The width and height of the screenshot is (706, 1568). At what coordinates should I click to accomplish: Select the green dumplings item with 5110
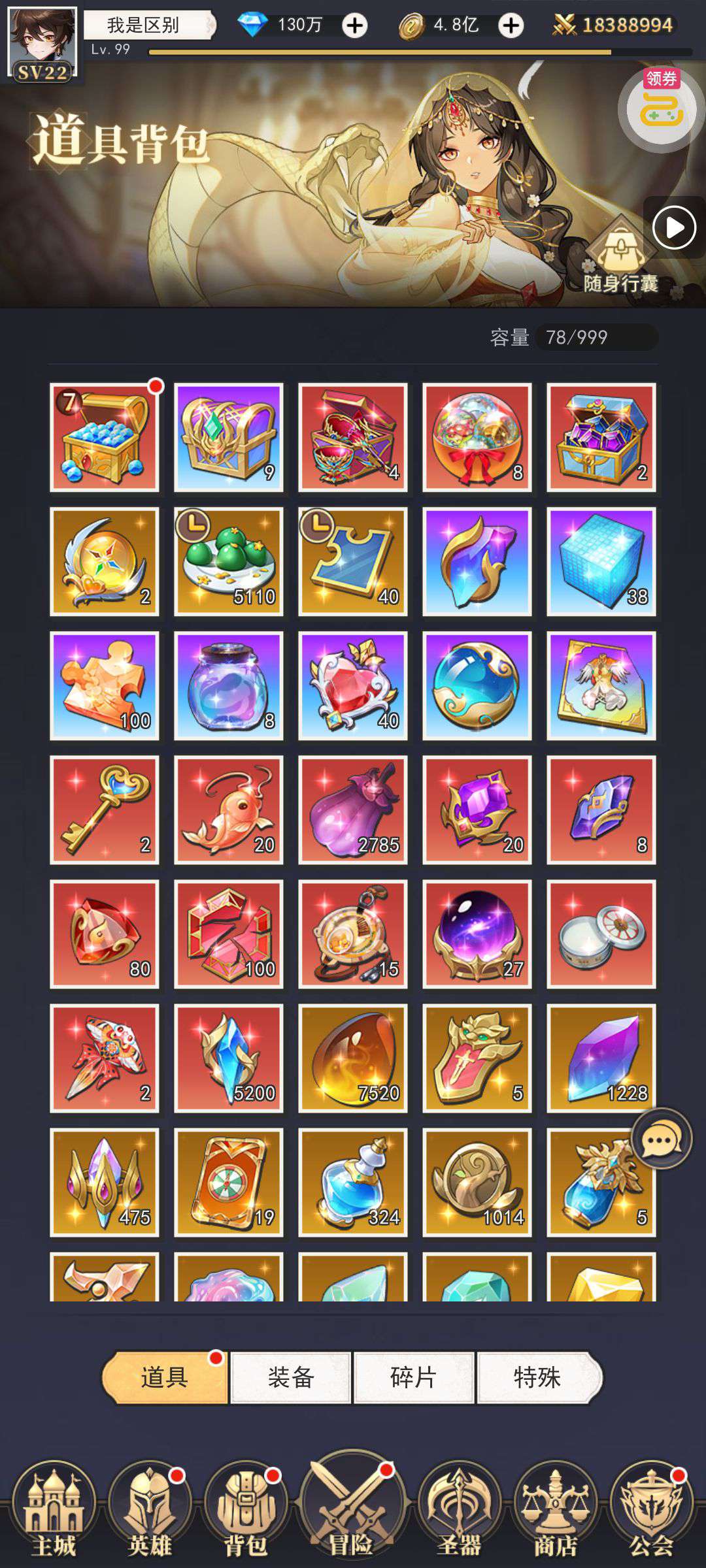[x=229, y=561]
